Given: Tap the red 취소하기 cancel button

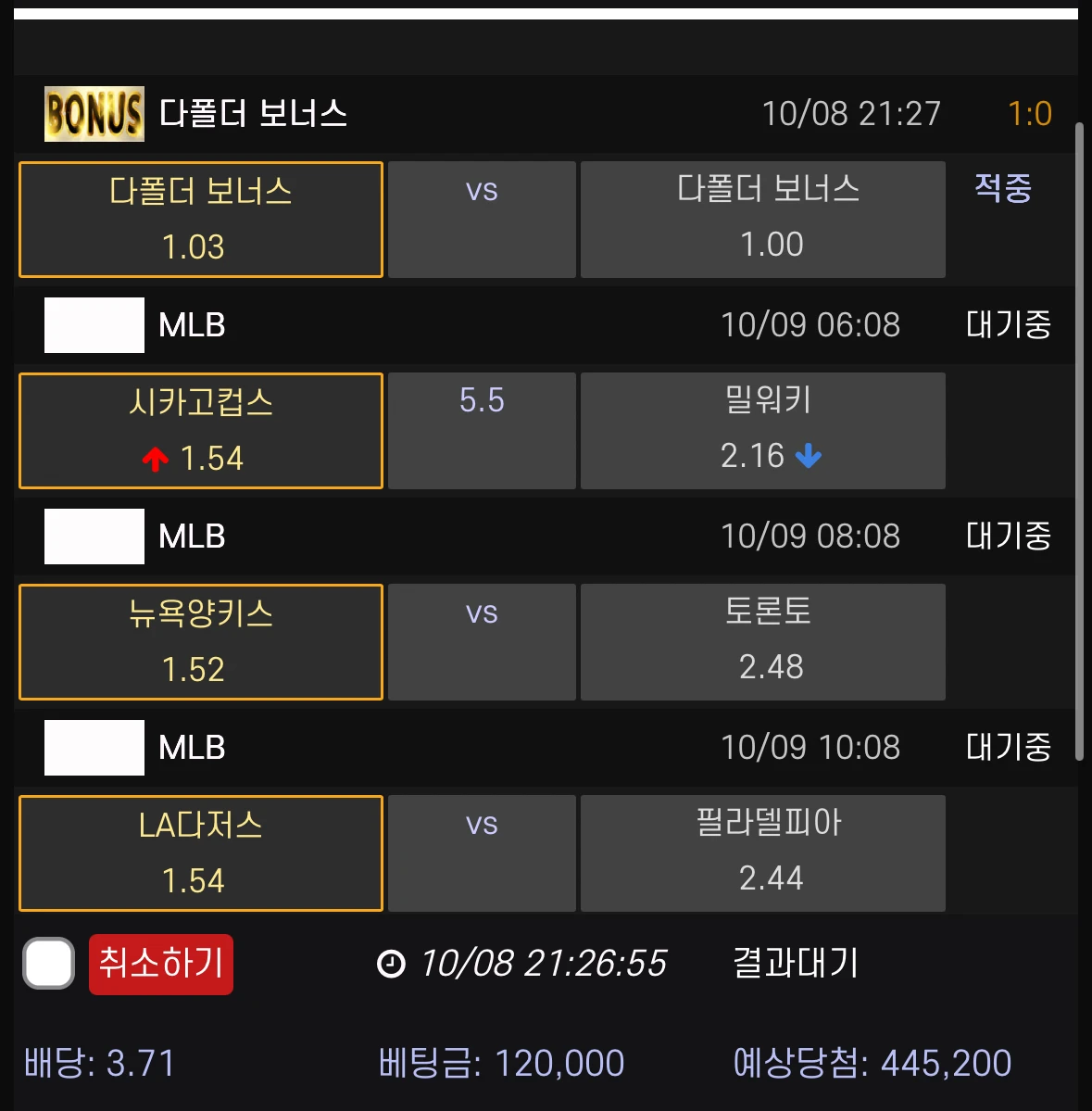Looking at the screenshot, I should pyautogui.click(x=161, y=964).
